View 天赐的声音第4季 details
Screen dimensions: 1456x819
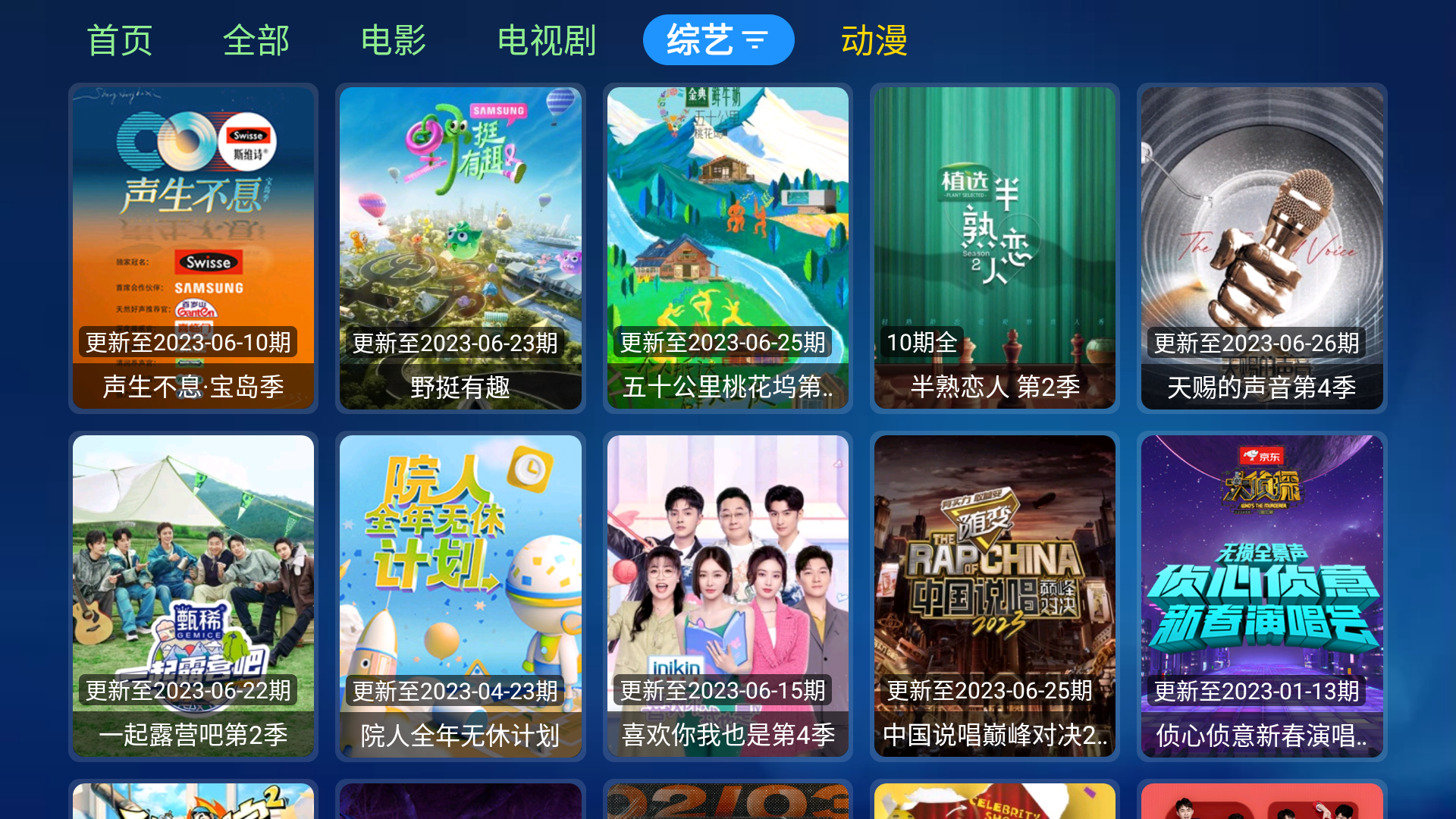pyautogui.click(x=1262, y=248)
